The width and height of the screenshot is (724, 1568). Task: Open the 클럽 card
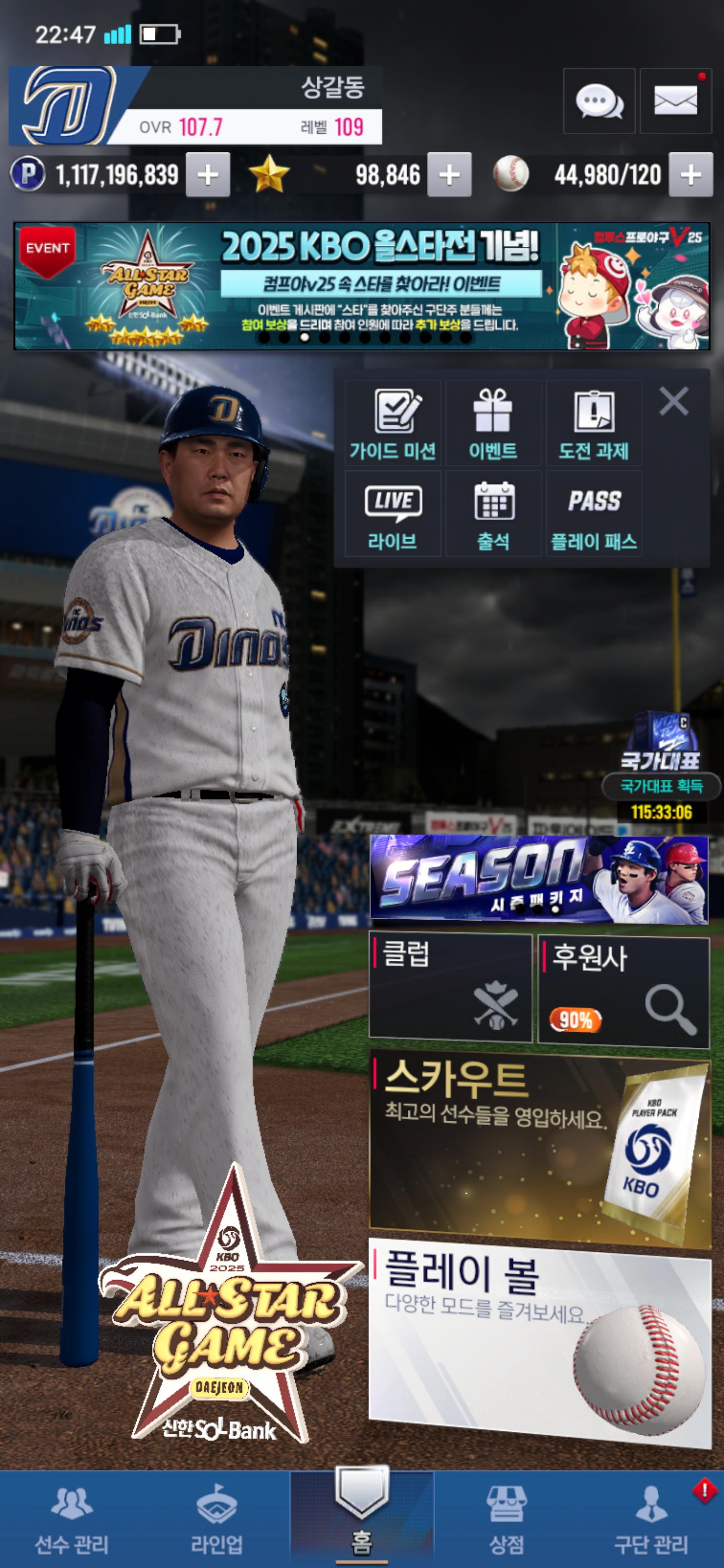click(450, 988)
